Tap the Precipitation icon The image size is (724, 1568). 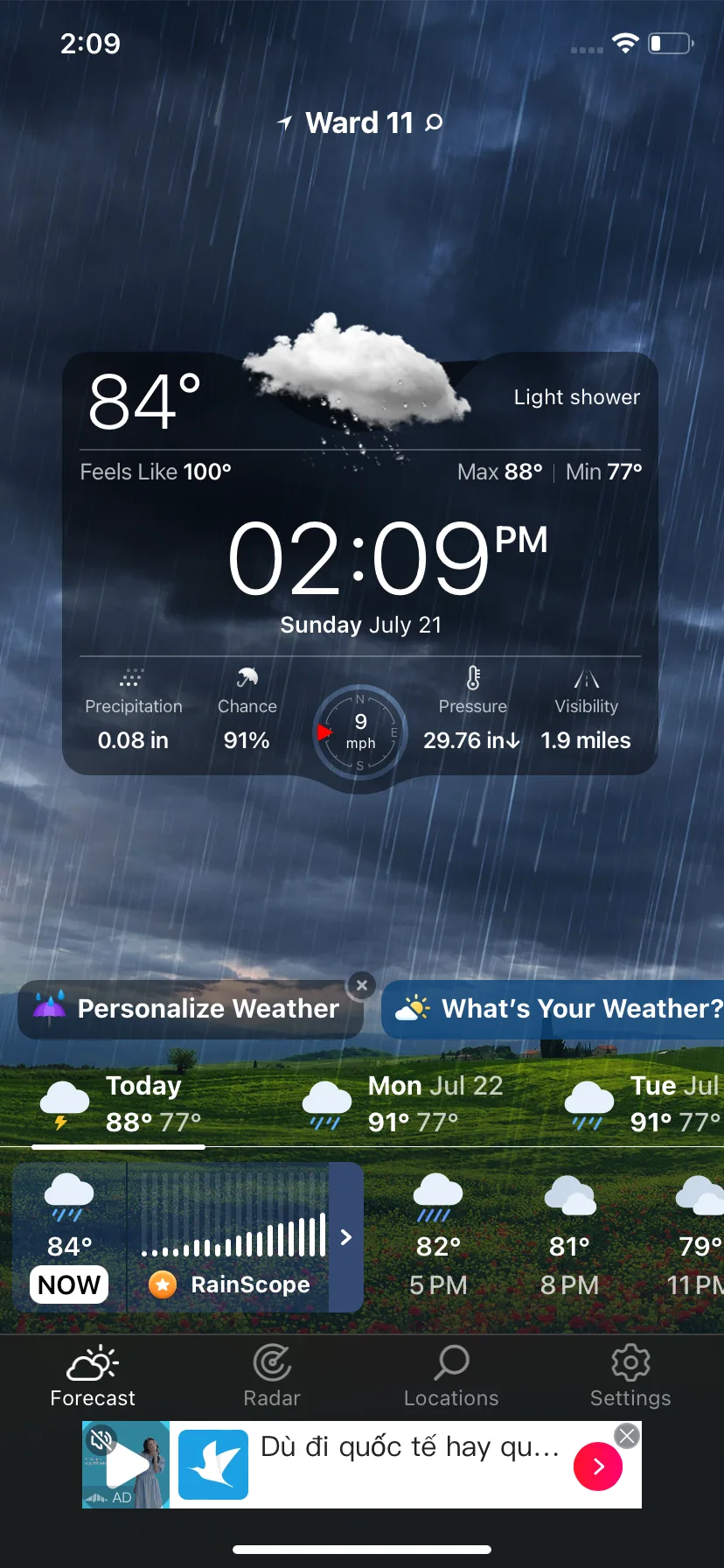[x=132, y=678]
